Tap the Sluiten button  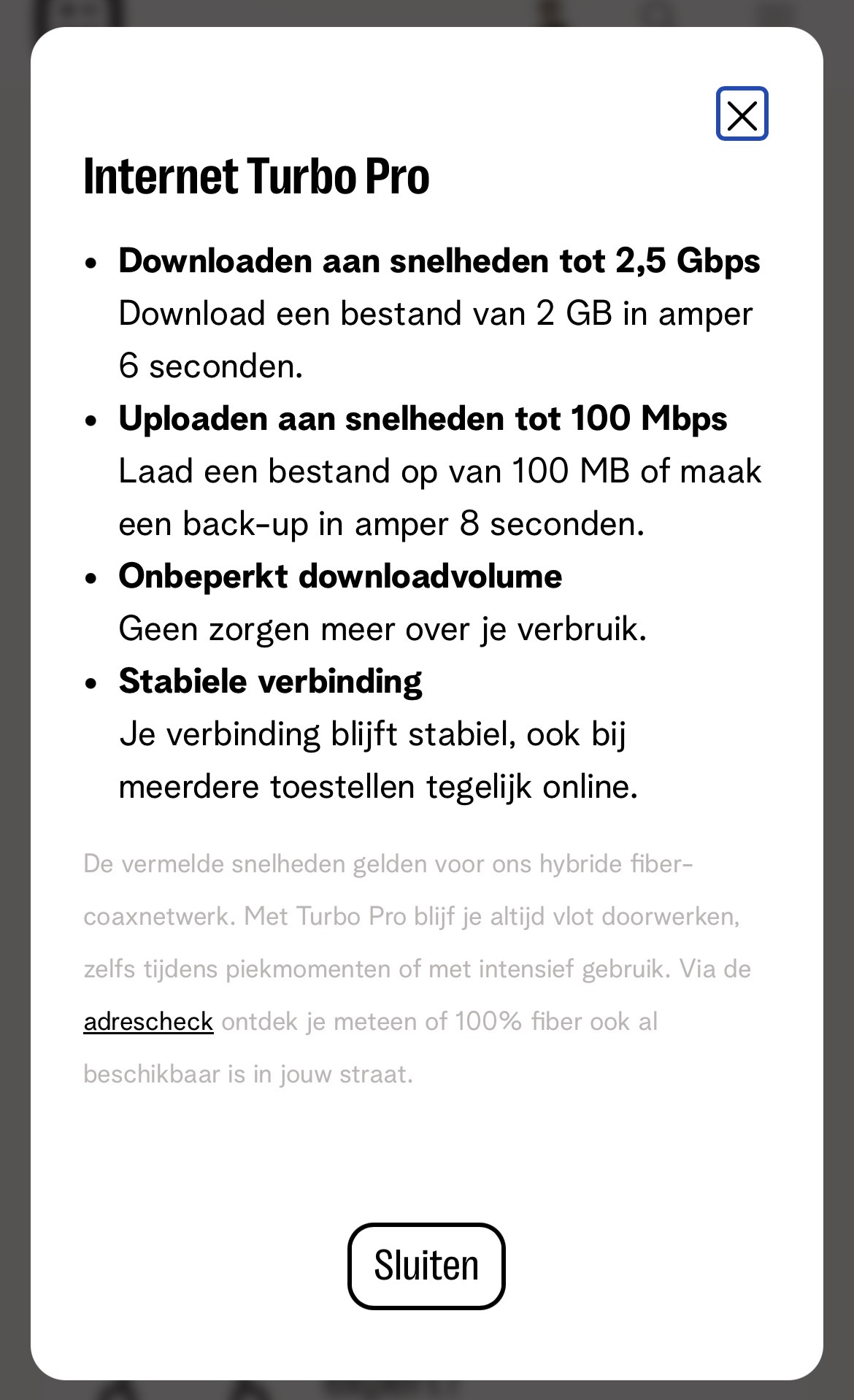pyautogui.click(x=426, y=1266)
